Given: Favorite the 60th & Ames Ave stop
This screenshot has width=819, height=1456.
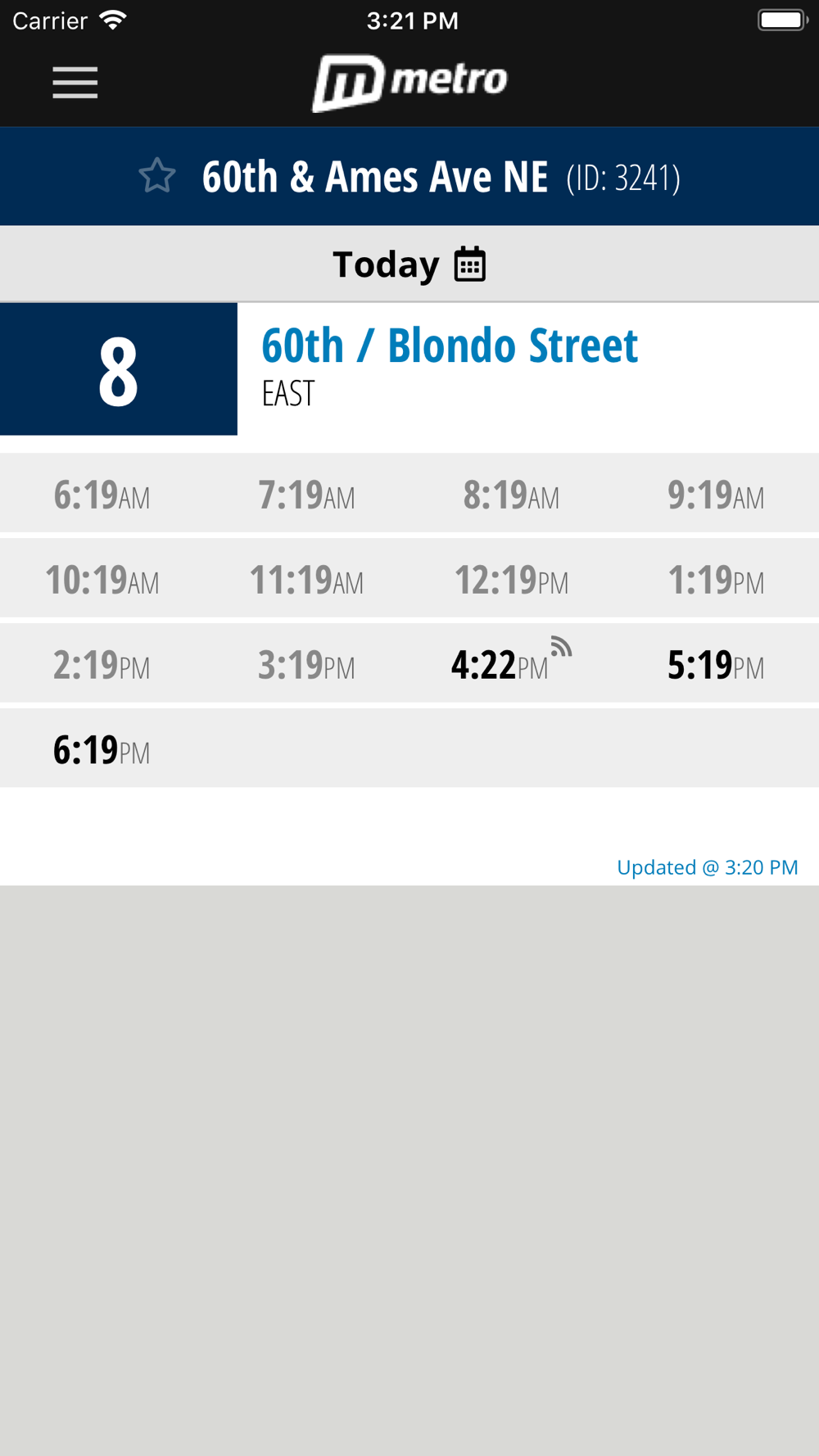Looking at the screenshot, I should (157, 176).
